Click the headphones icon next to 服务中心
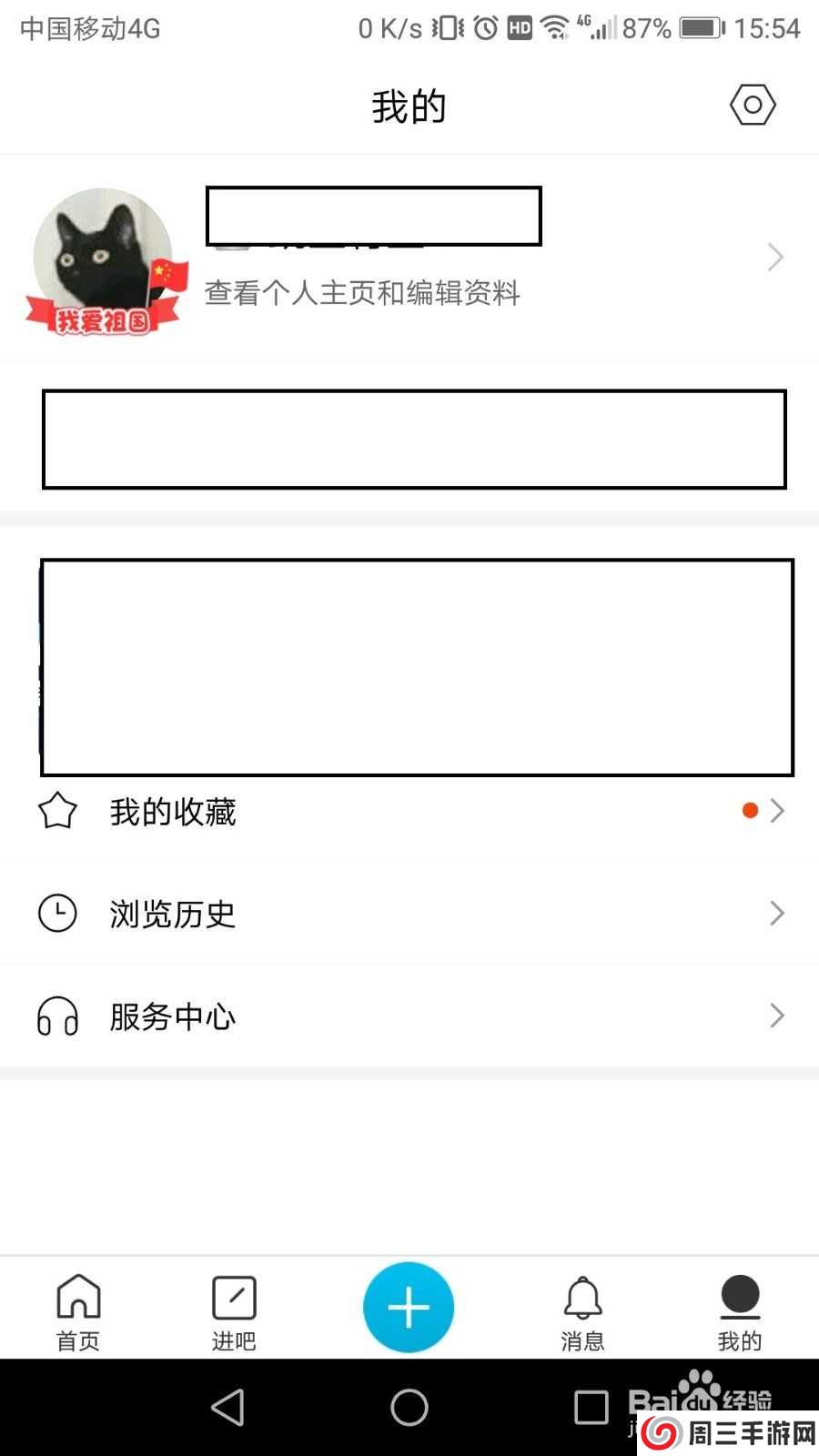The image size is (819, 1456). [x=57, y=1016]
